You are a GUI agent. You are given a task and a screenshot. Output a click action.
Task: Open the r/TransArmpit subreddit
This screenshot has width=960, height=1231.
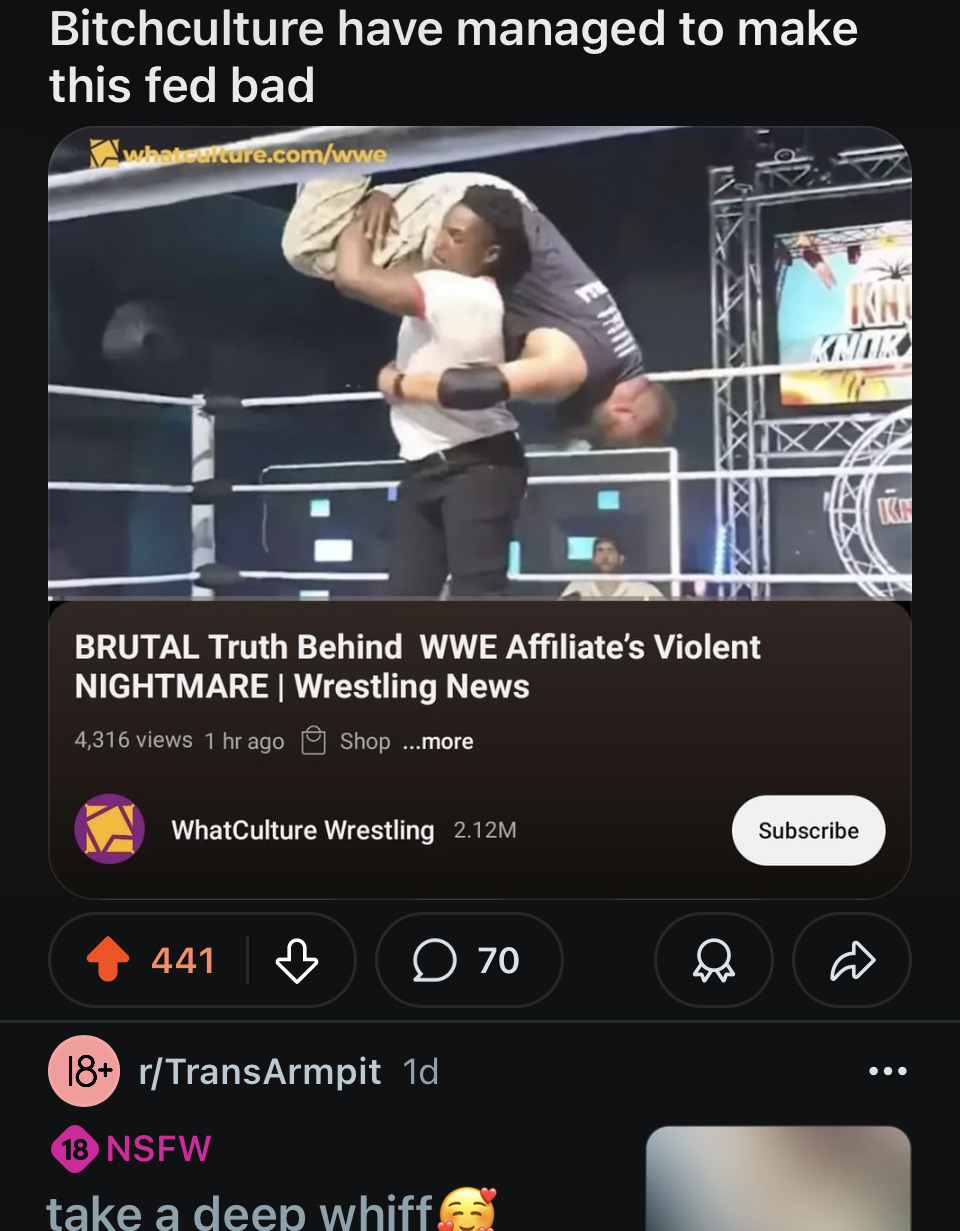pos(260,1071)
